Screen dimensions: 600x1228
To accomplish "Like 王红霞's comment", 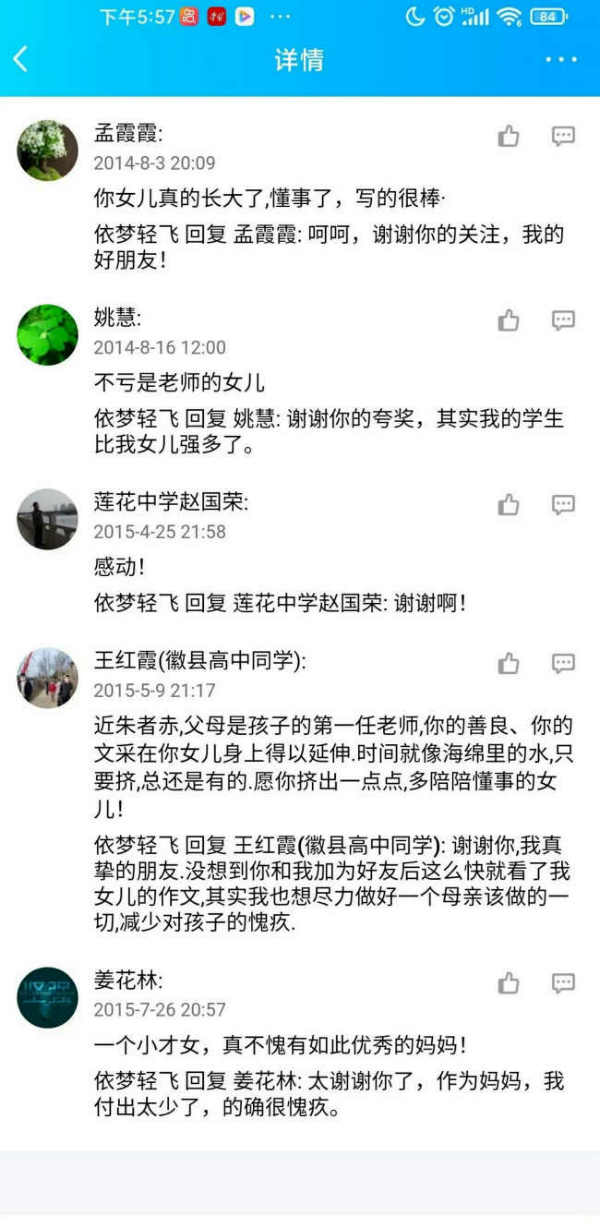I will click(x=510, y=663).
